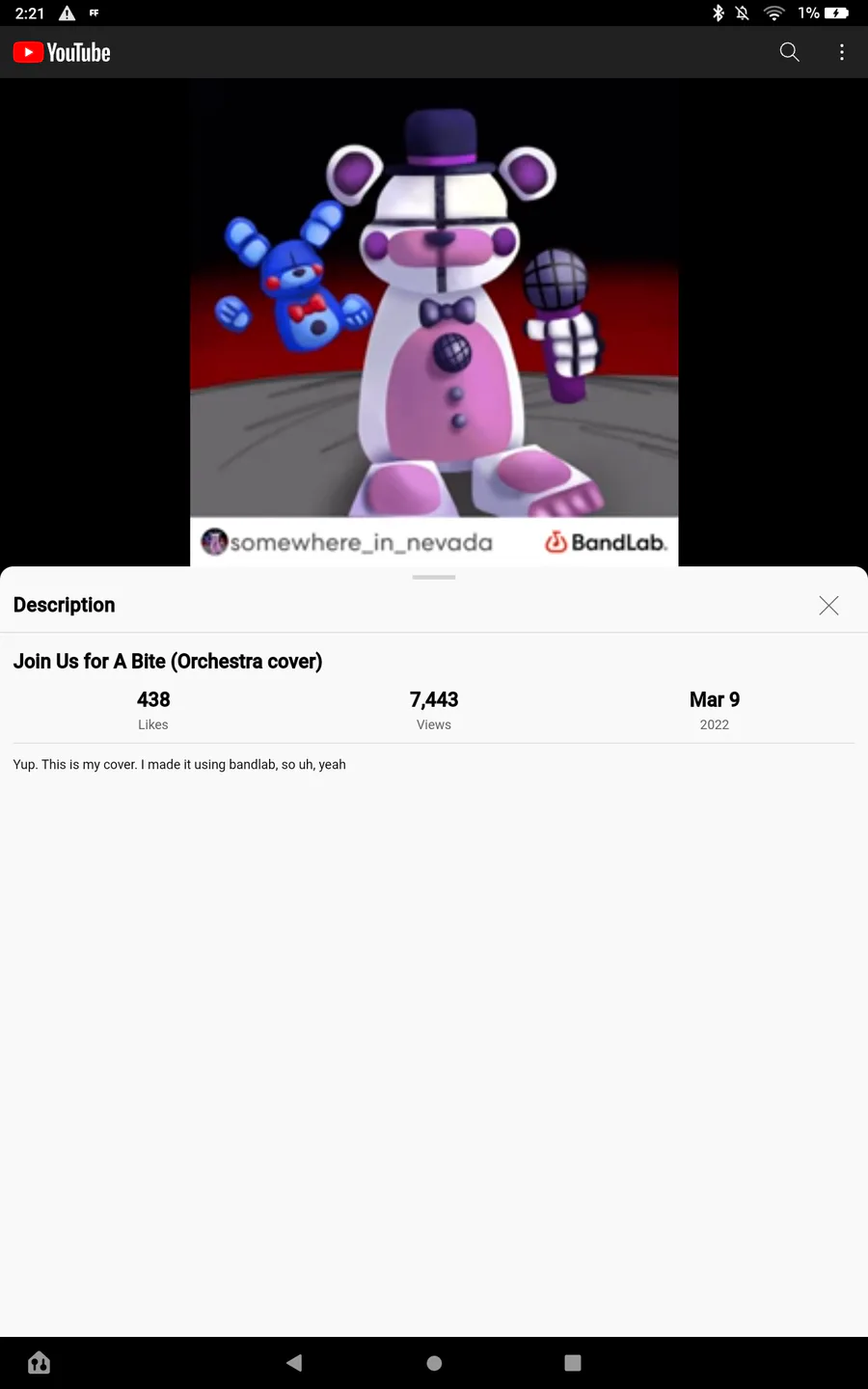This screenshot has width=868, height=1389.
Task: Go back with system back button
Action: click(x=294, y=1362)
